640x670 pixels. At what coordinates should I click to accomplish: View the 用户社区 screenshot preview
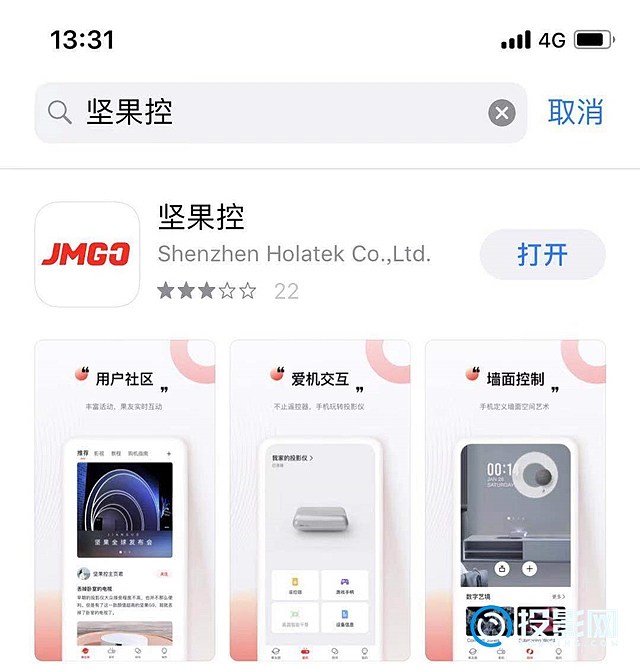[125, 500]
